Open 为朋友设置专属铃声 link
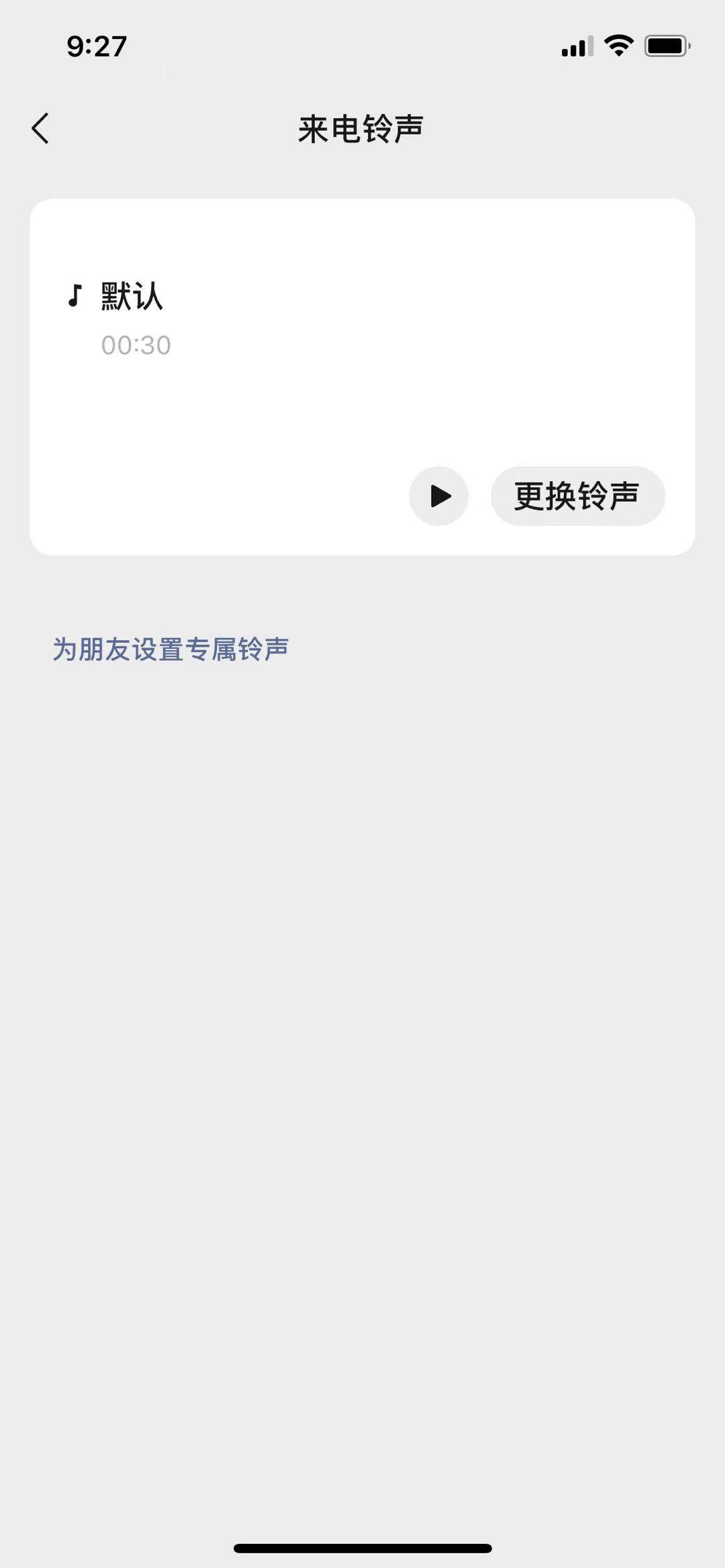This screenshot has height=1568, width=725. (171, 649)
